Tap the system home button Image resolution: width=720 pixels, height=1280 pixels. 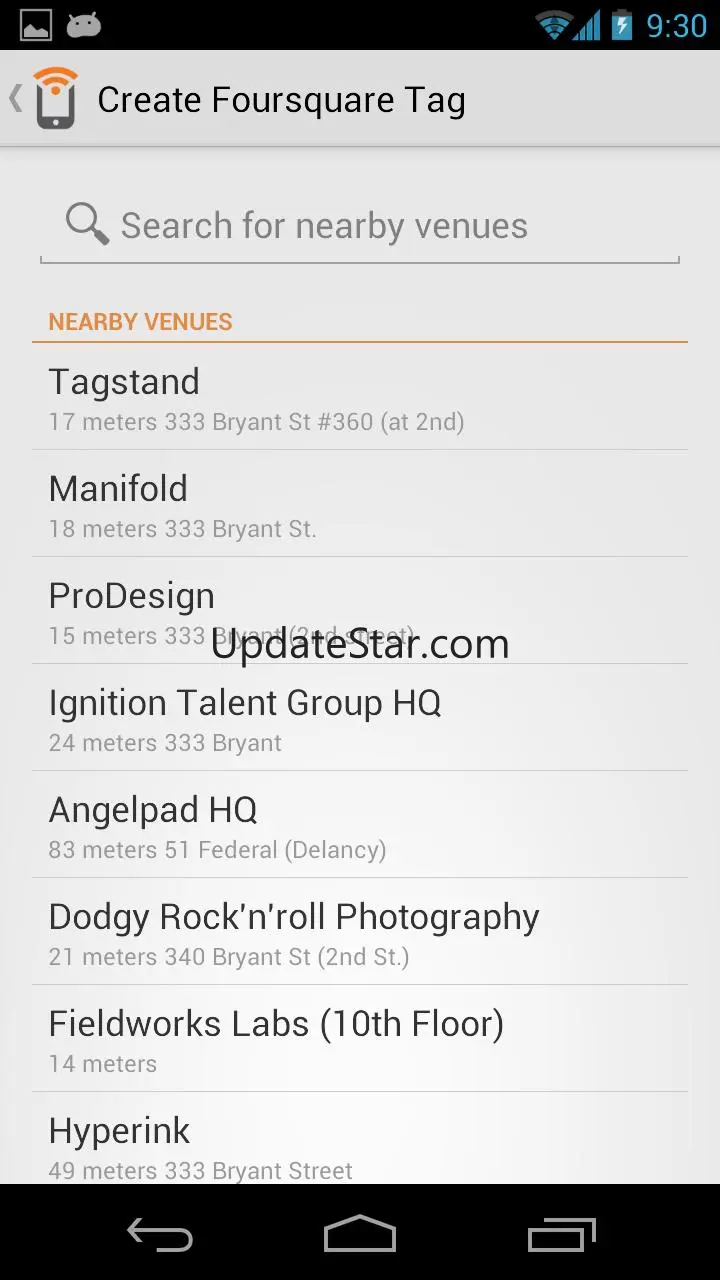click(x=360, y=1235)
